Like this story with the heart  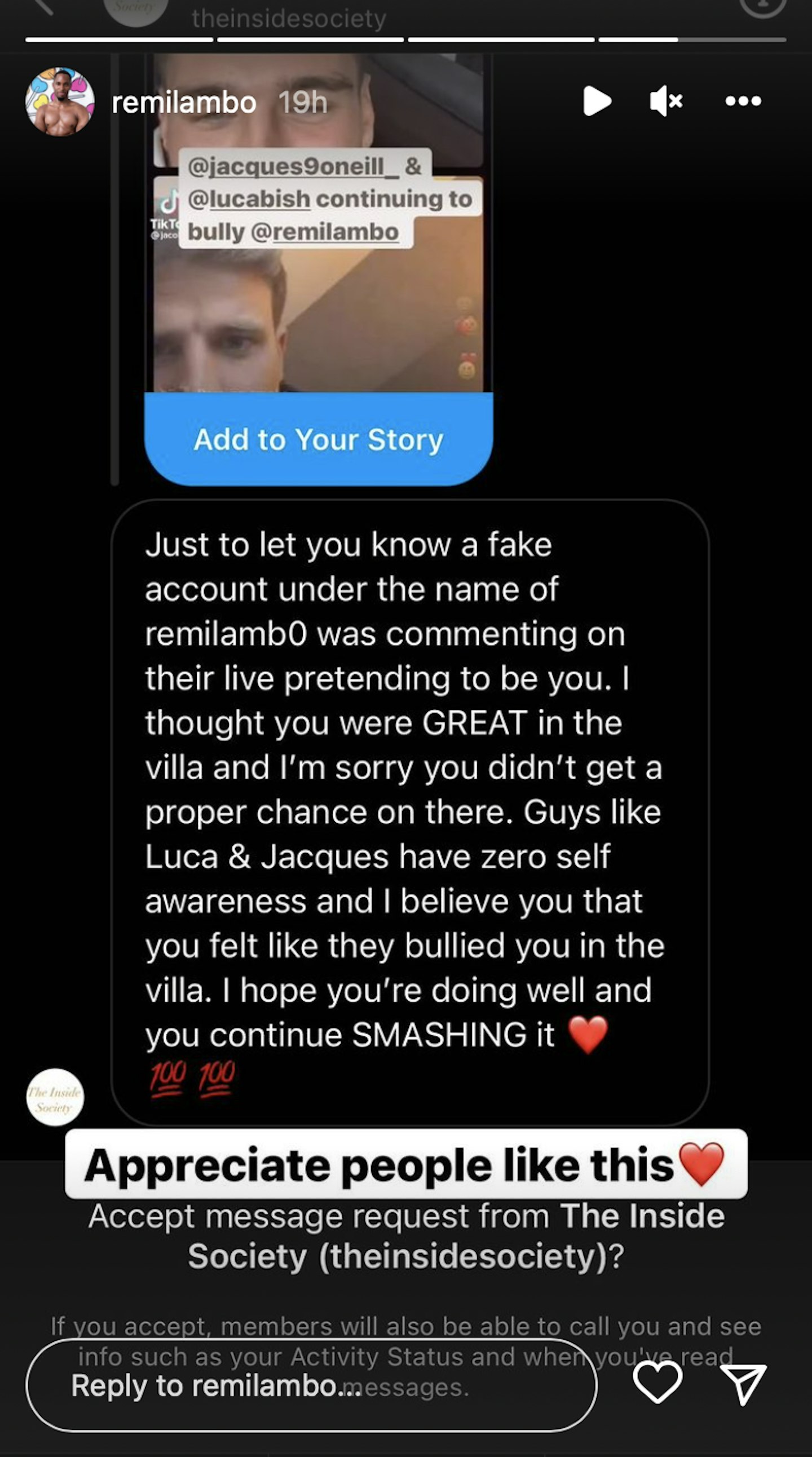657,1383
